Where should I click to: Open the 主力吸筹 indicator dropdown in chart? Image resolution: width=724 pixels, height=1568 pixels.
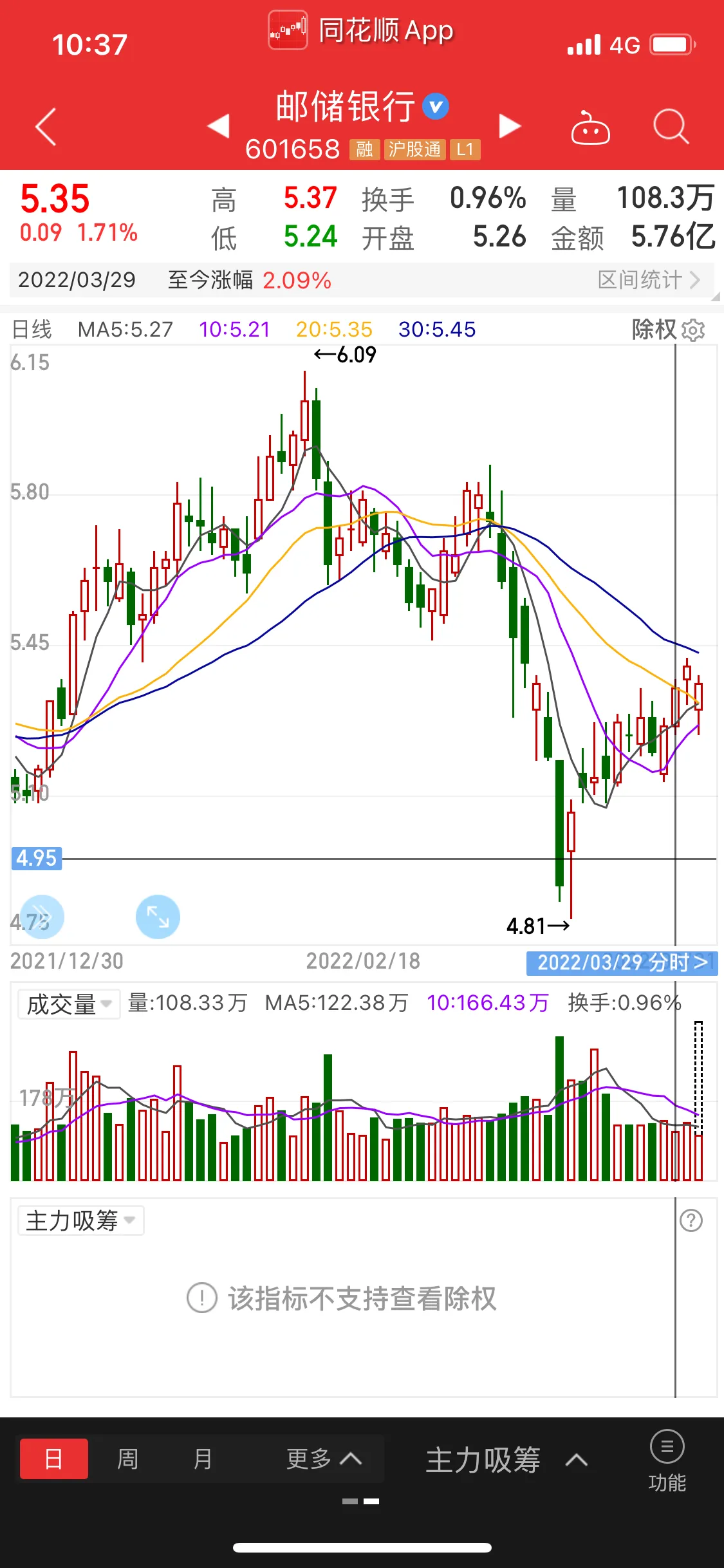(x=80, y=1220)
